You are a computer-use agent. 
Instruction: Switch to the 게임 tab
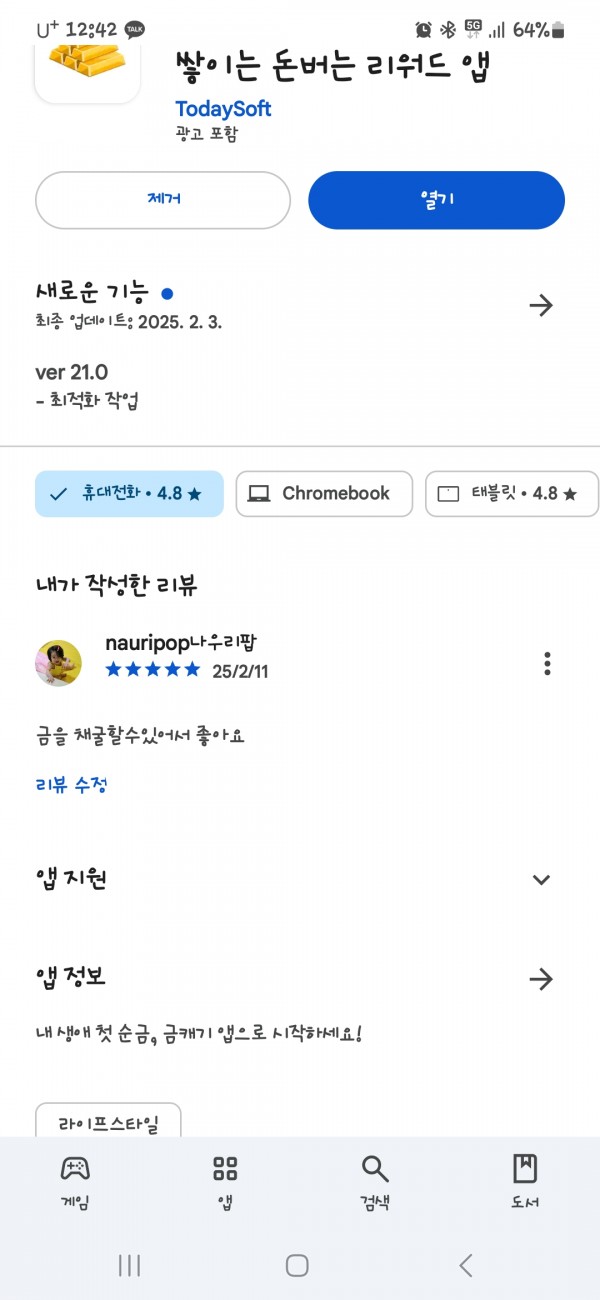coord(75,1182)
